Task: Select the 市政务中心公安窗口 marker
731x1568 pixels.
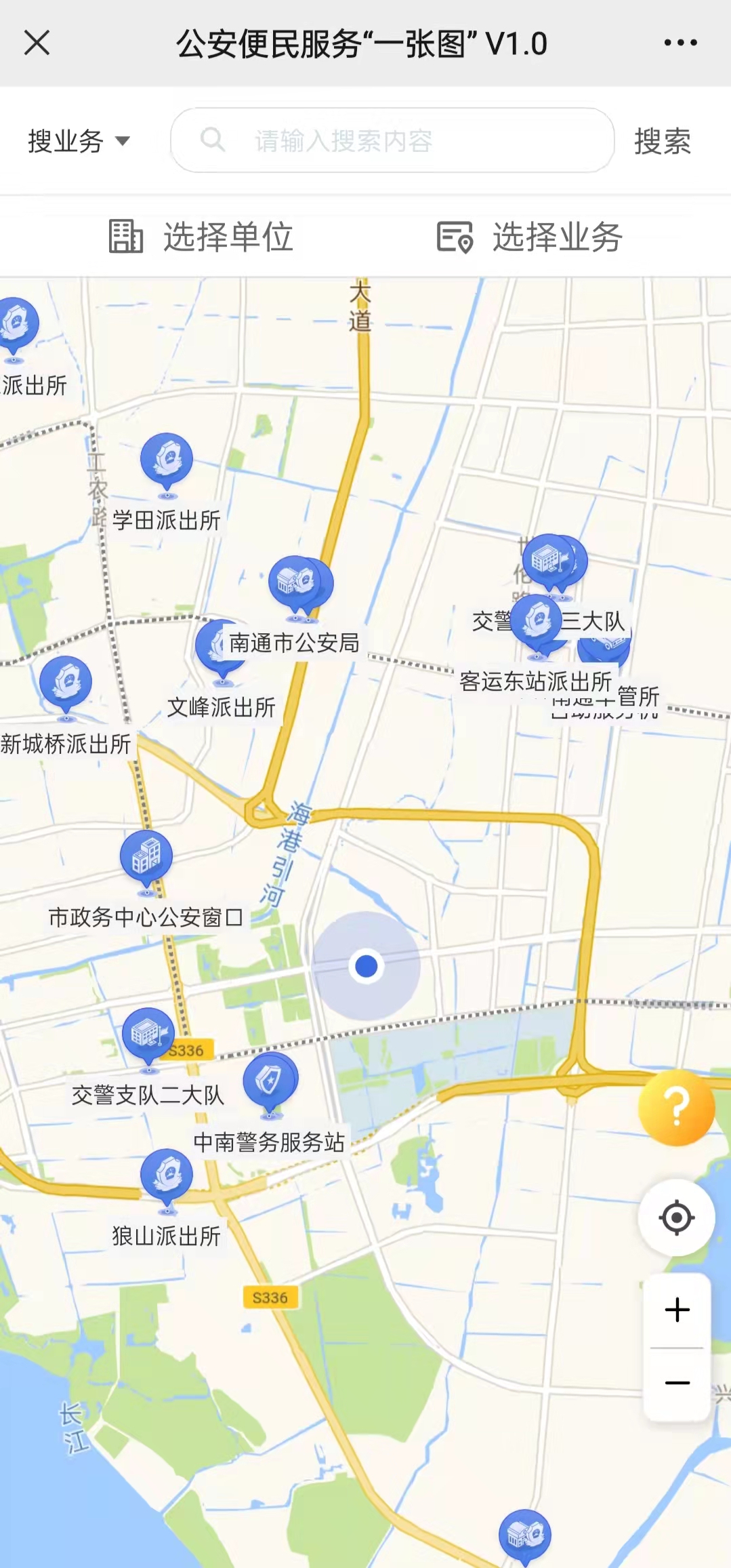Action: (x=146, y=858)
